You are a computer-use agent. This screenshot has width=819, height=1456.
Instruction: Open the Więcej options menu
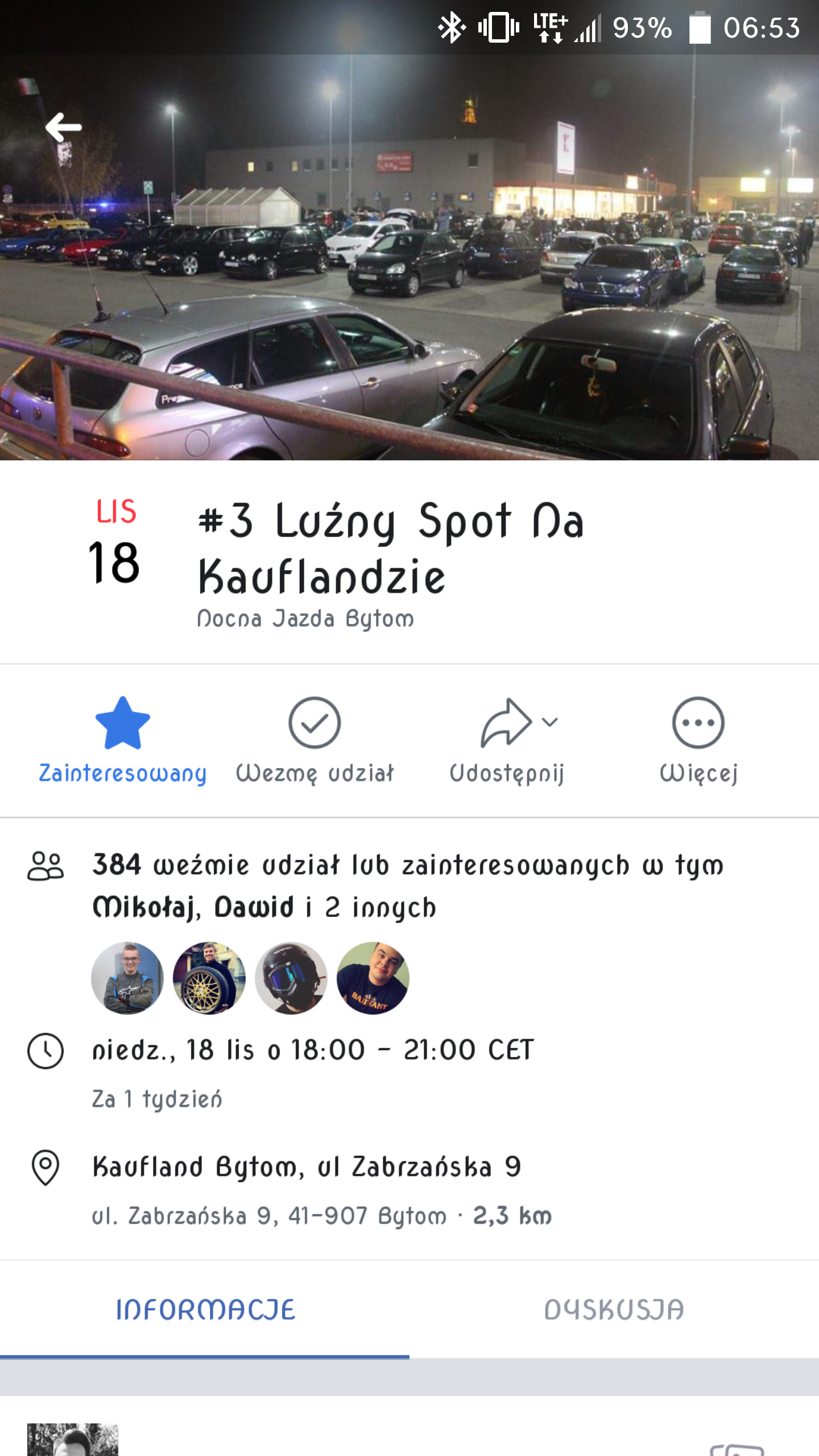[x=698, y=741]
